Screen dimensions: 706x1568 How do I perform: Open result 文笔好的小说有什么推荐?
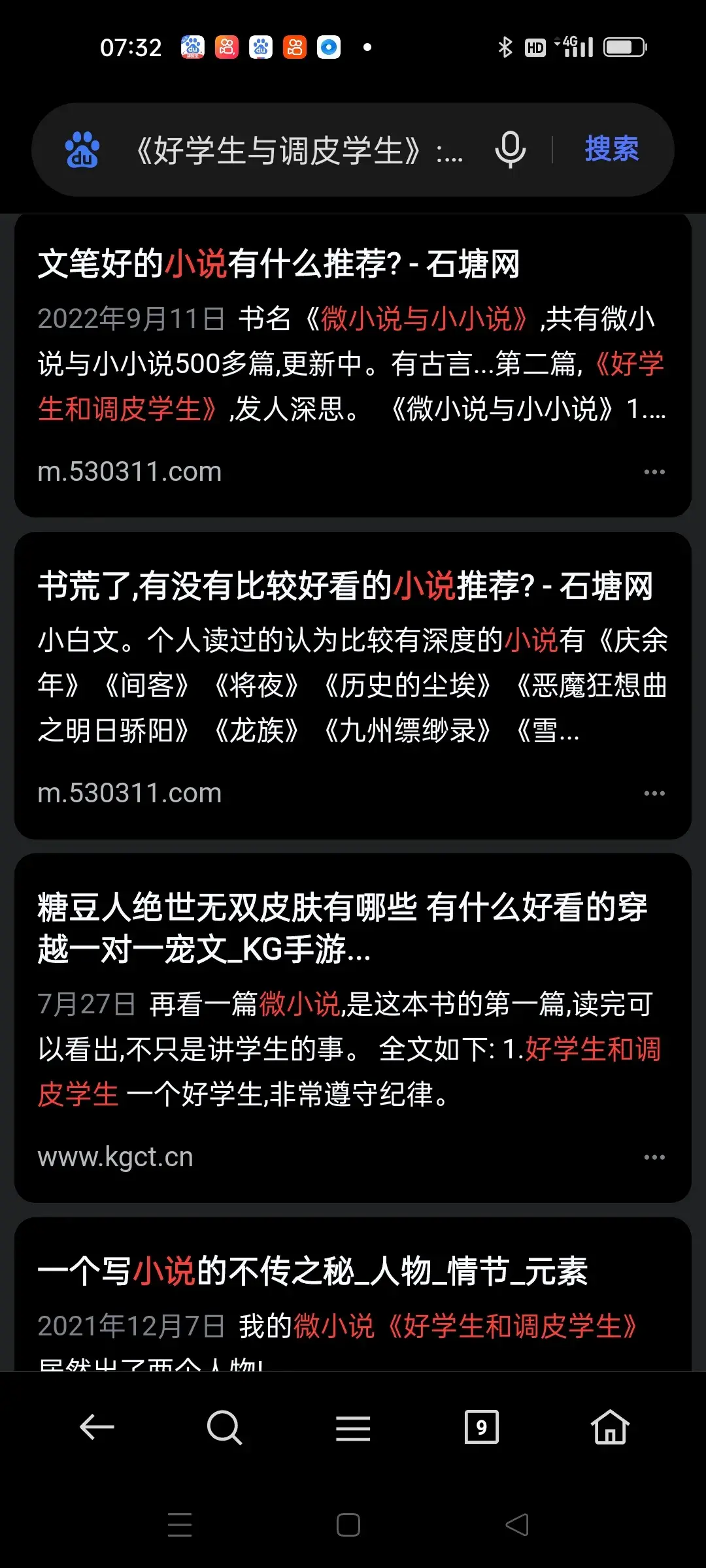coord(278,265)
